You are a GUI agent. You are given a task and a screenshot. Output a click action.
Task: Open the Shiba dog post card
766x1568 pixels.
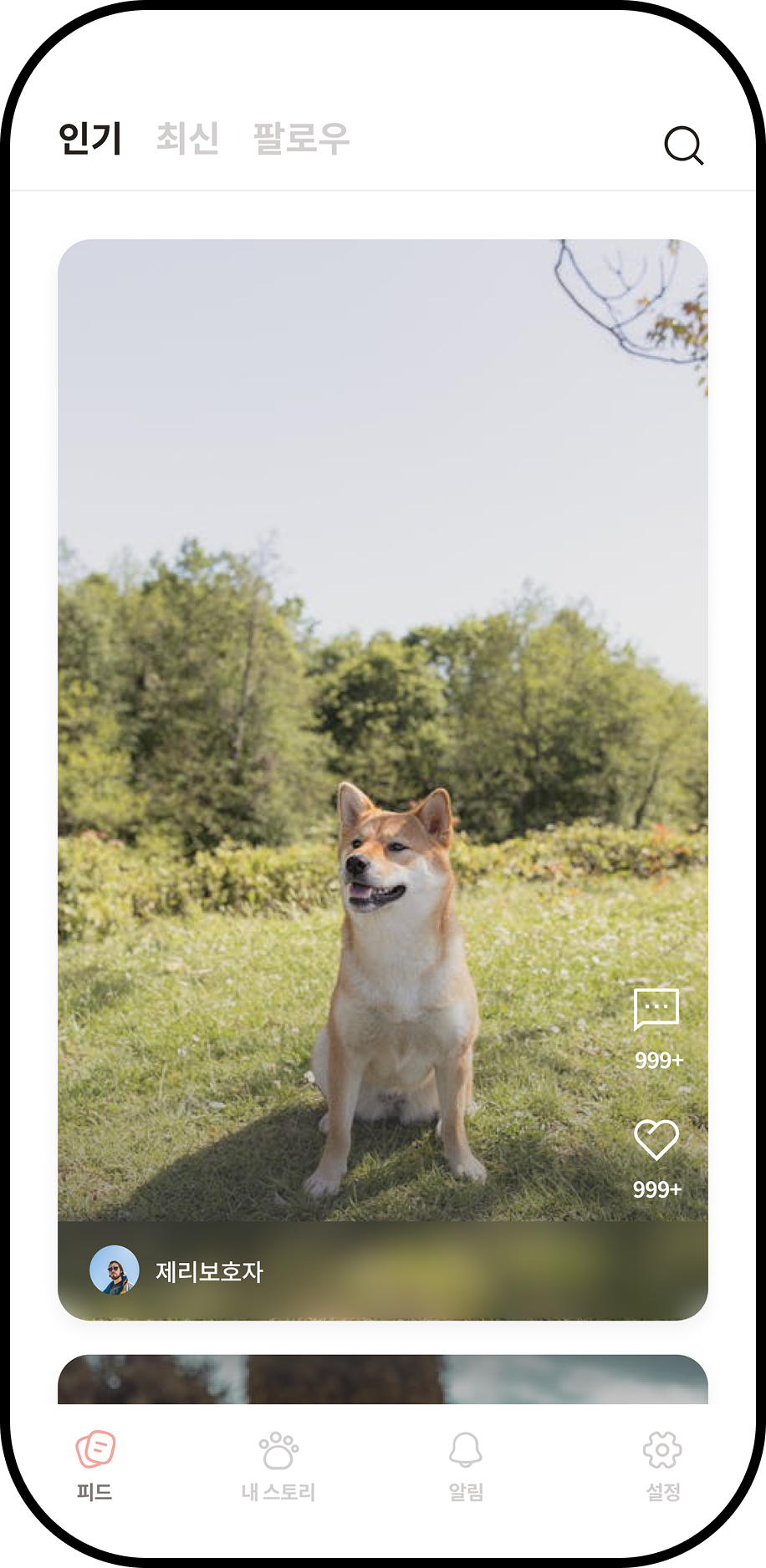click(x=383, y=780)
